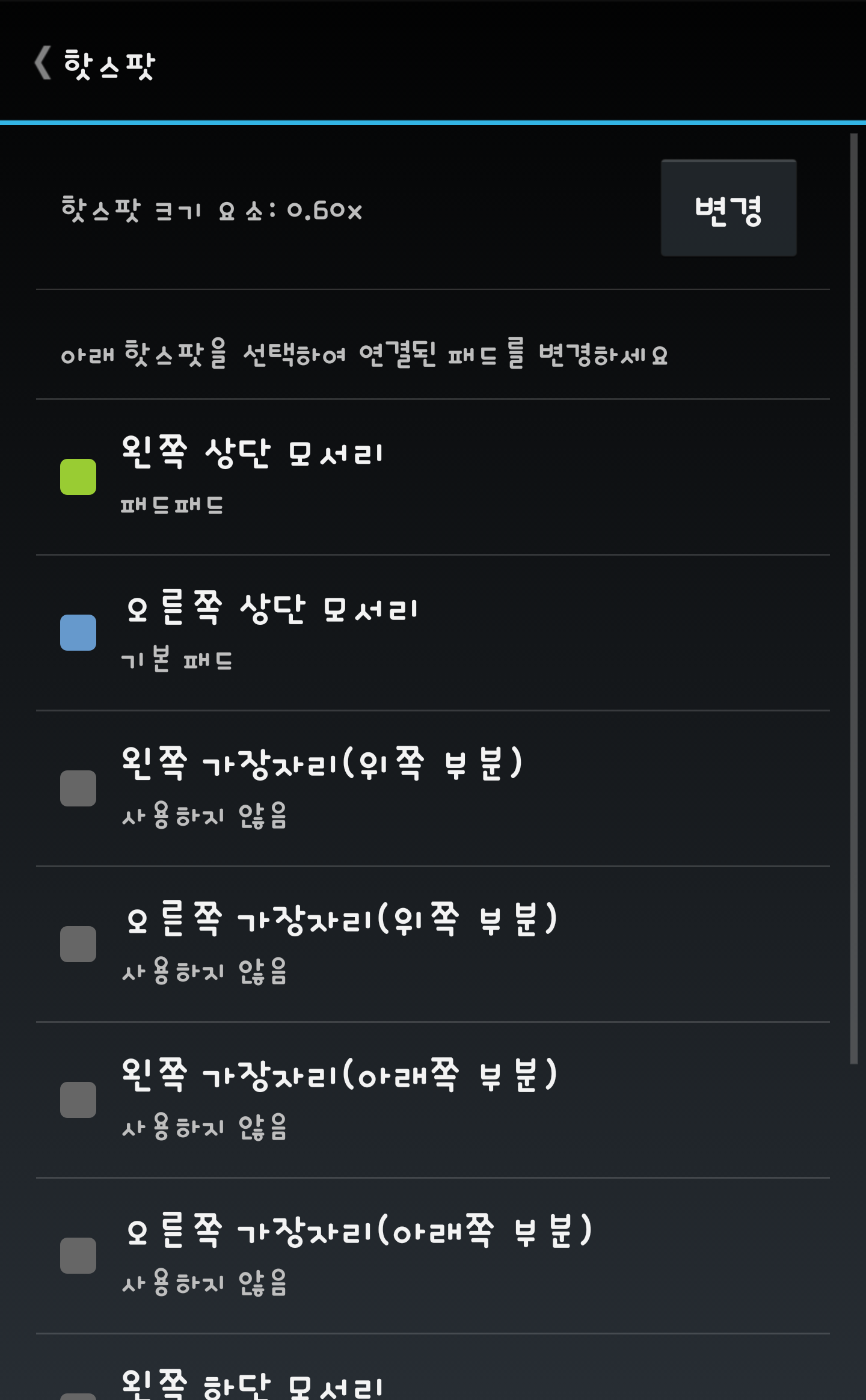Choose 오른쪽 가장자리(아래쪽 부분) hotspot
866x1400 pixels.
pos(432,1255)
